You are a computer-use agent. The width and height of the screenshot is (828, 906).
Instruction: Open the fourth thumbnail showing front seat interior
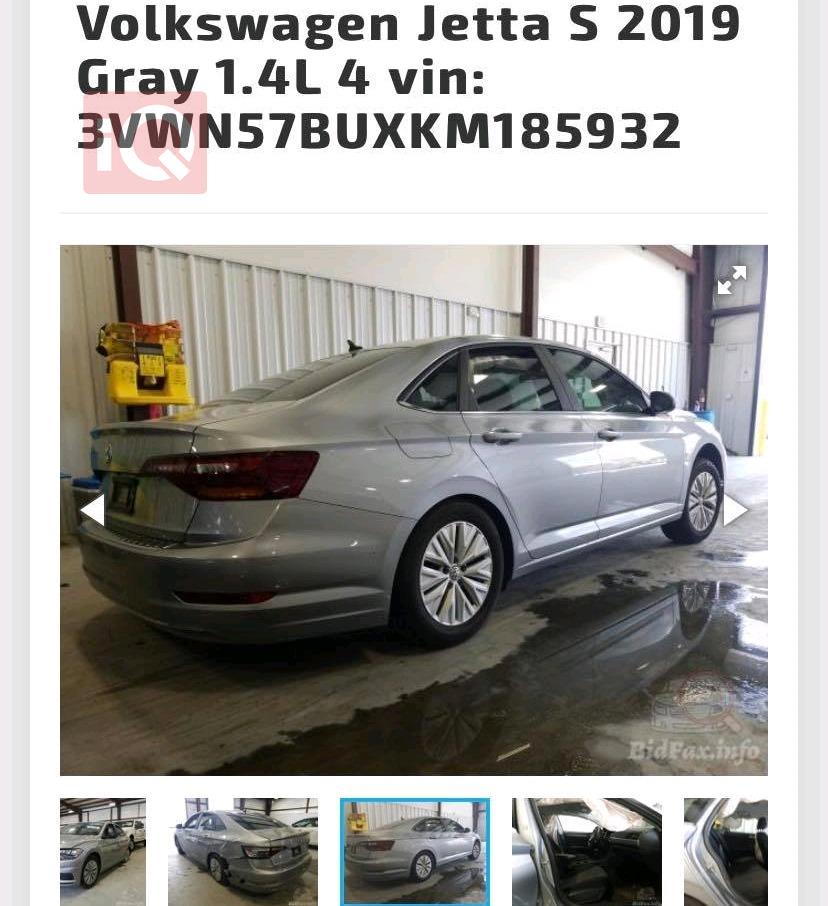[x=587, y=851]
